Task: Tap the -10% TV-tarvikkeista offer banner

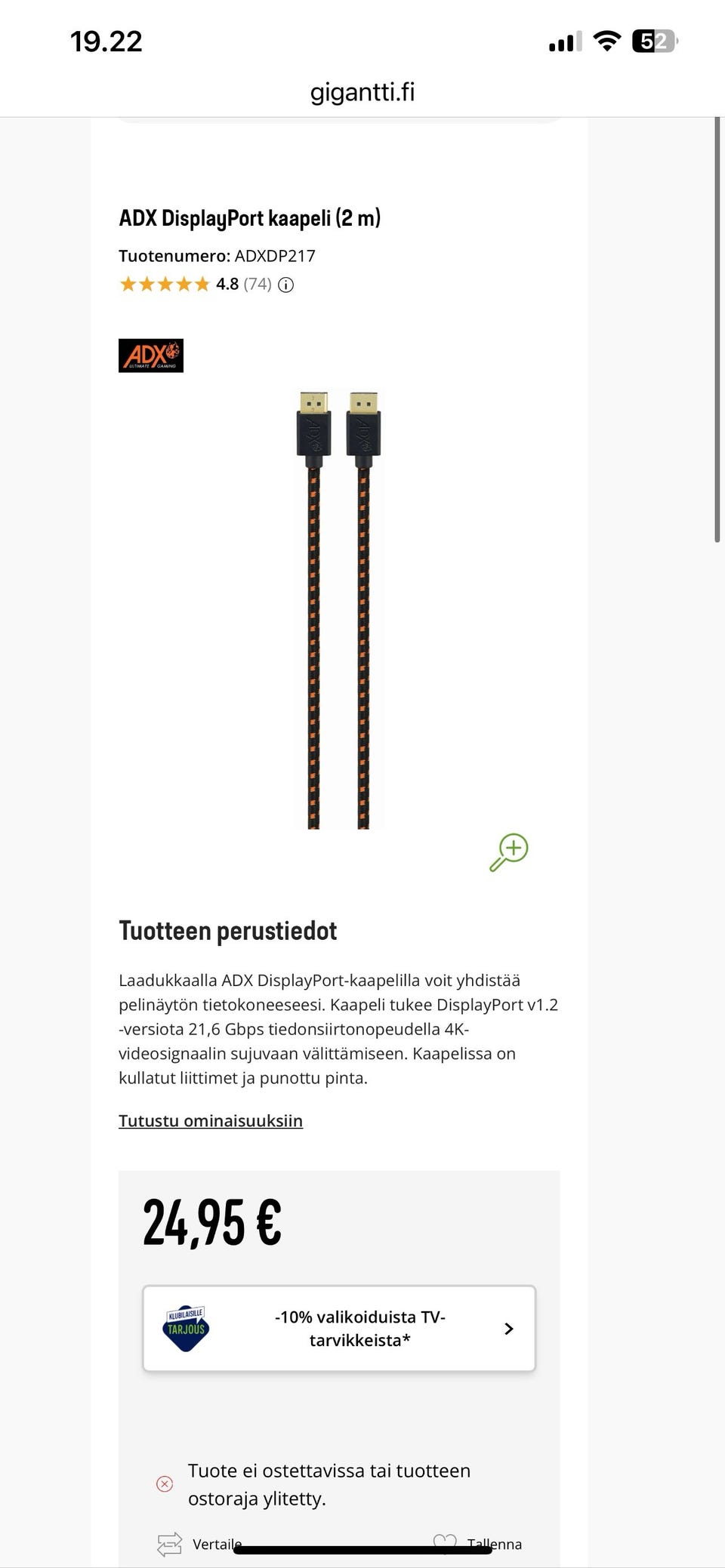Action: tap(340, 1328)
